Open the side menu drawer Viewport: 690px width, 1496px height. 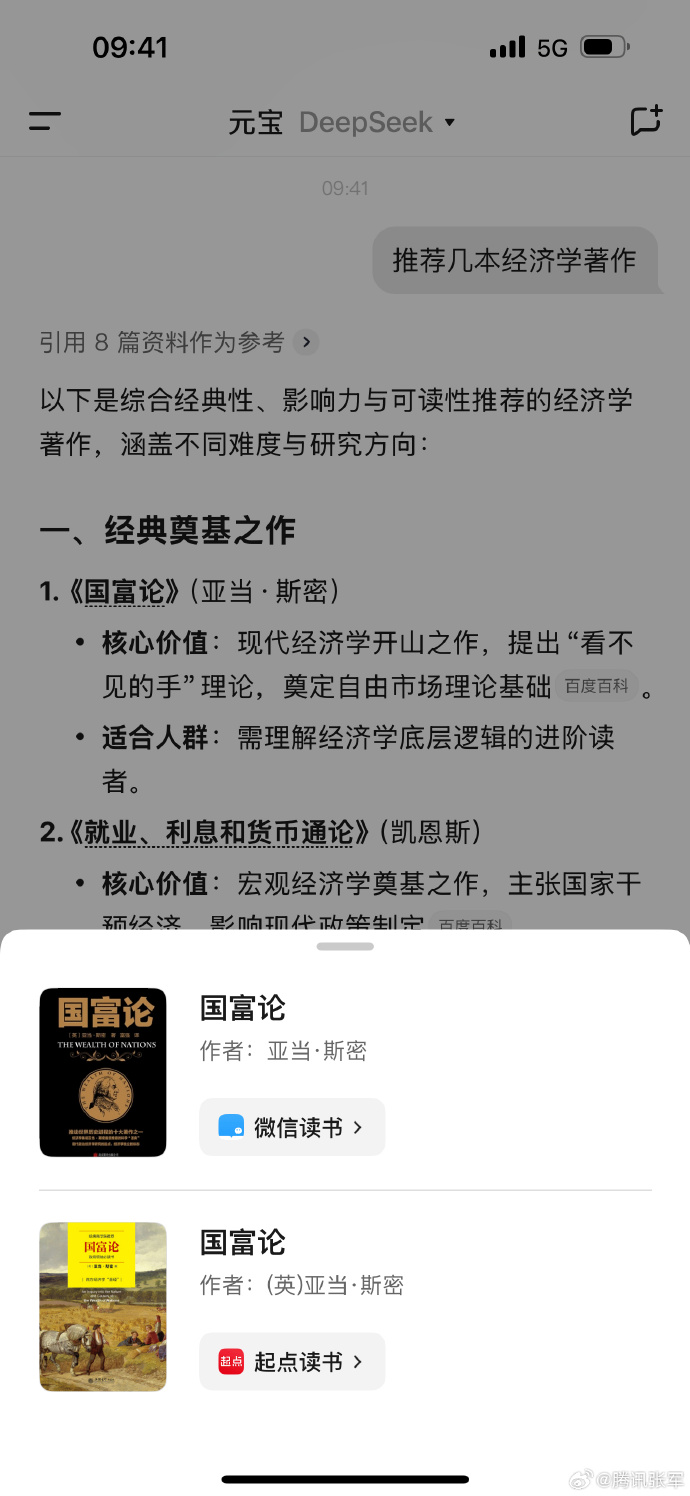coord(45,122)
